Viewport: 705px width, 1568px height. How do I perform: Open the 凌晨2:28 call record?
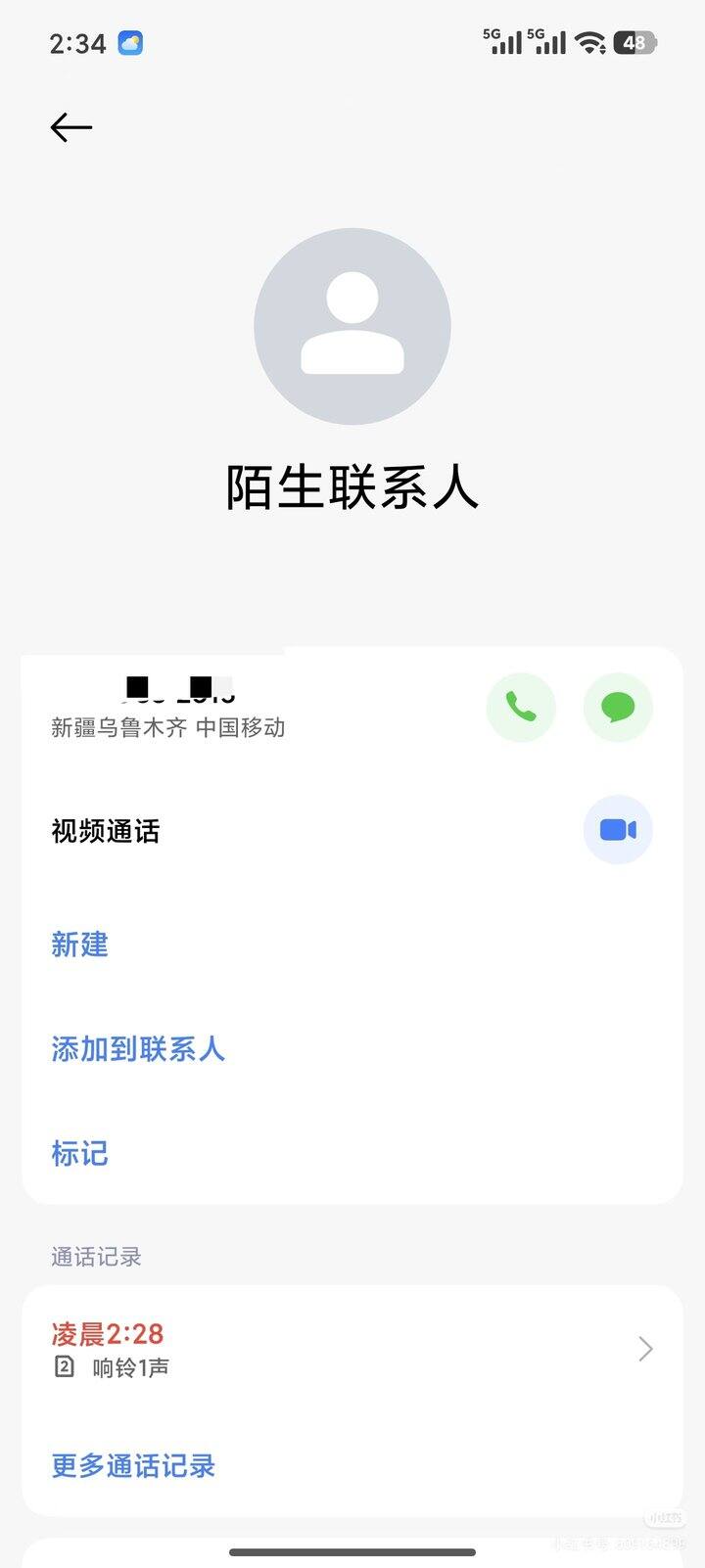pos(352,1349)
